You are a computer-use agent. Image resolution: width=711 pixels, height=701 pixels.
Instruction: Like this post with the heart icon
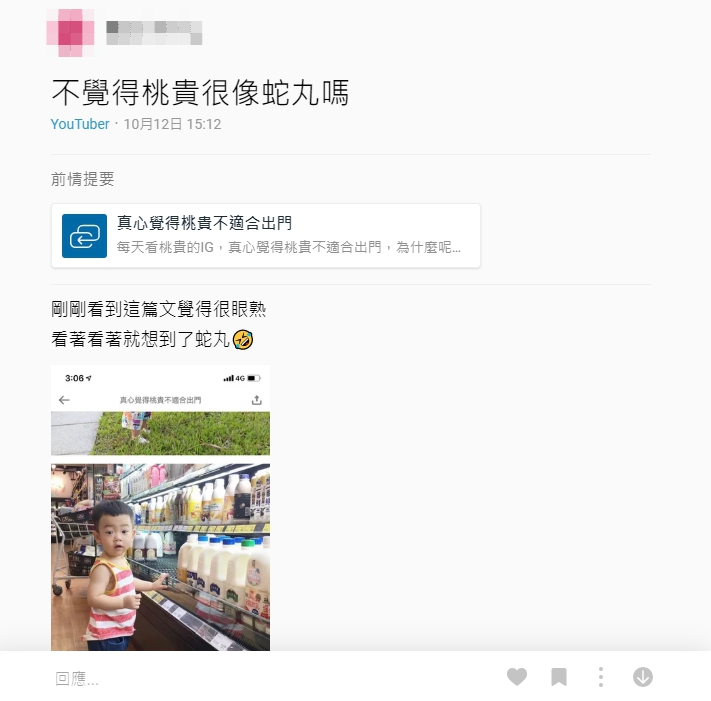pos(516,677)
